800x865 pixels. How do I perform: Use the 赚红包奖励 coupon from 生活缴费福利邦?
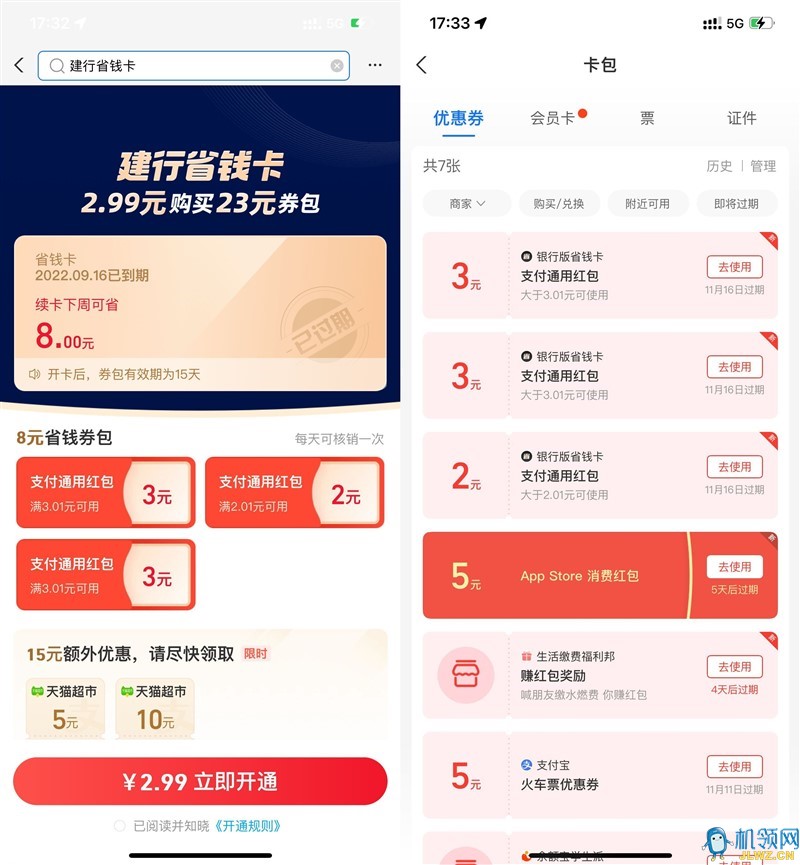[x=734, y=667]
